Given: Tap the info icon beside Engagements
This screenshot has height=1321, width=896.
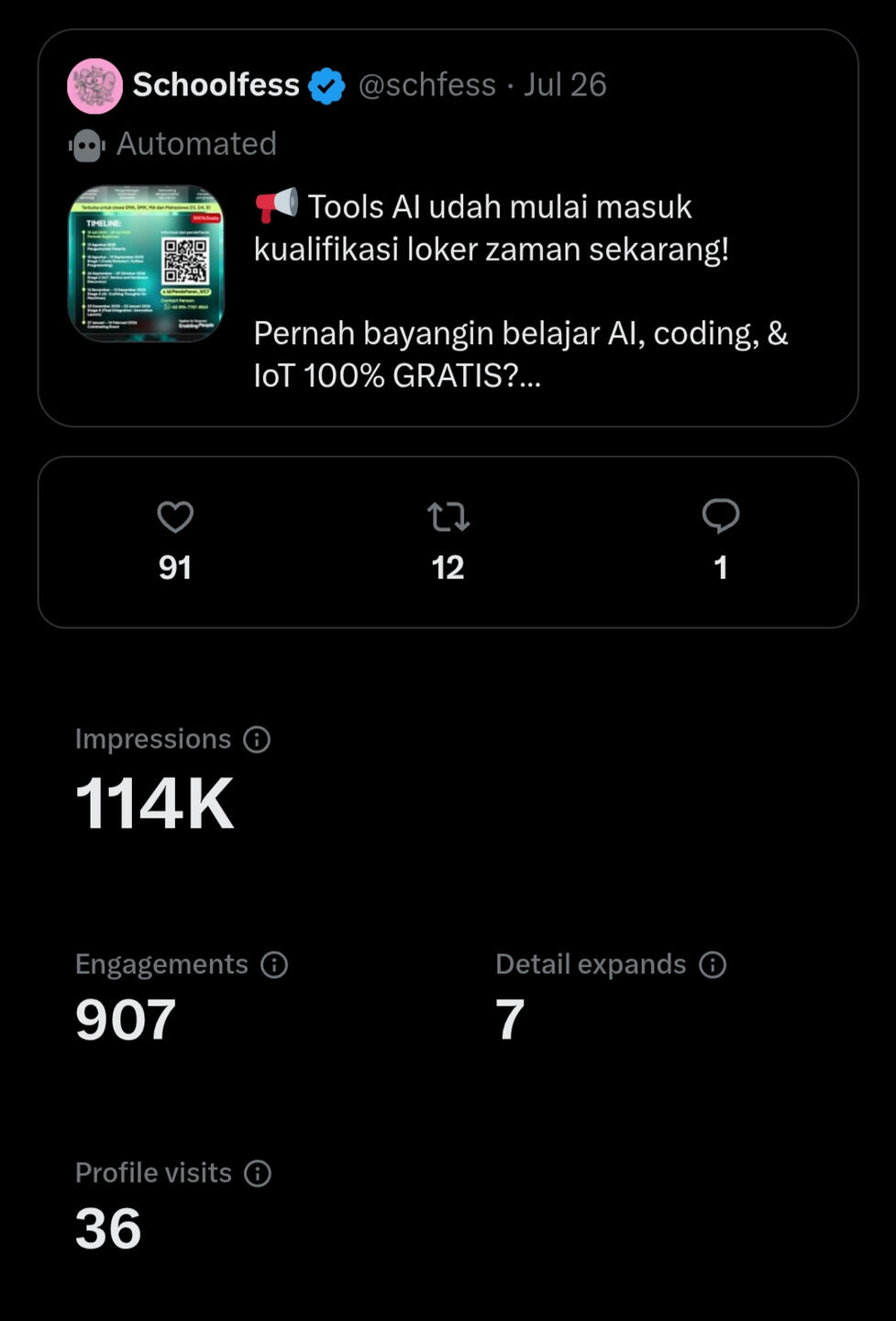Looking at the screenshot, I should (x=274, y=965).
